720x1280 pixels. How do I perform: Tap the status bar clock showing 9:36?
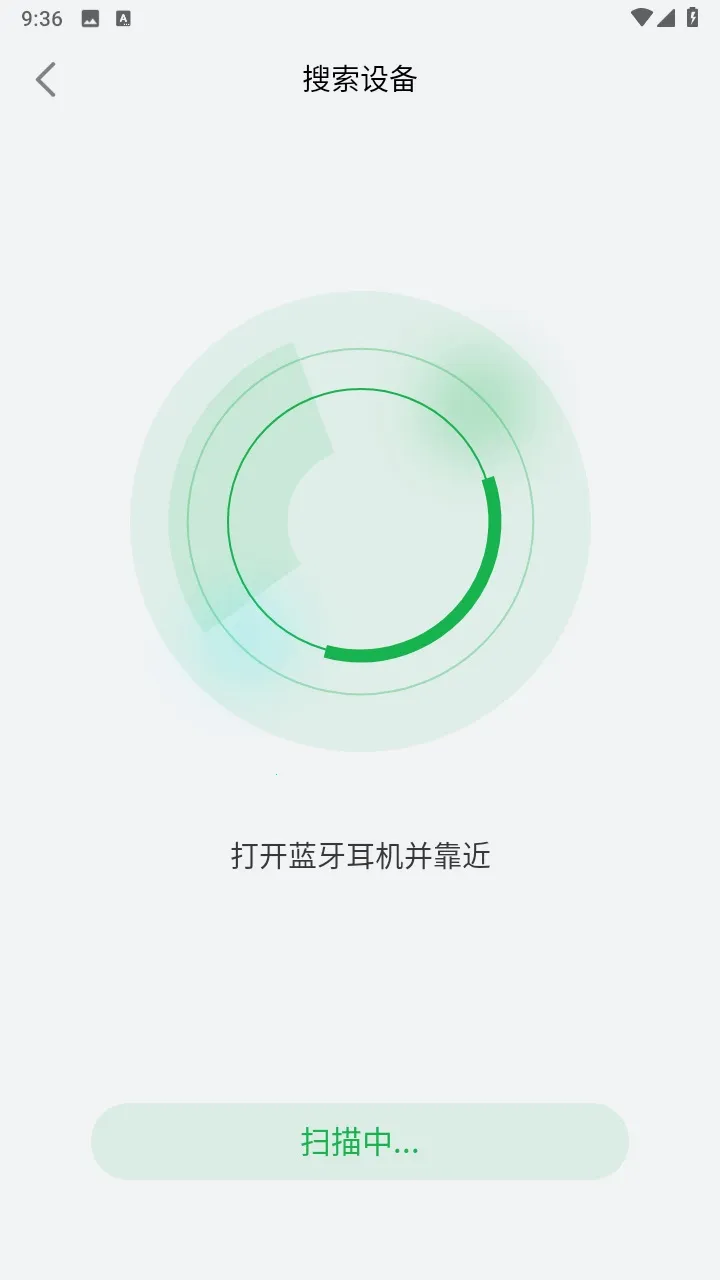[x=42, y=16]
